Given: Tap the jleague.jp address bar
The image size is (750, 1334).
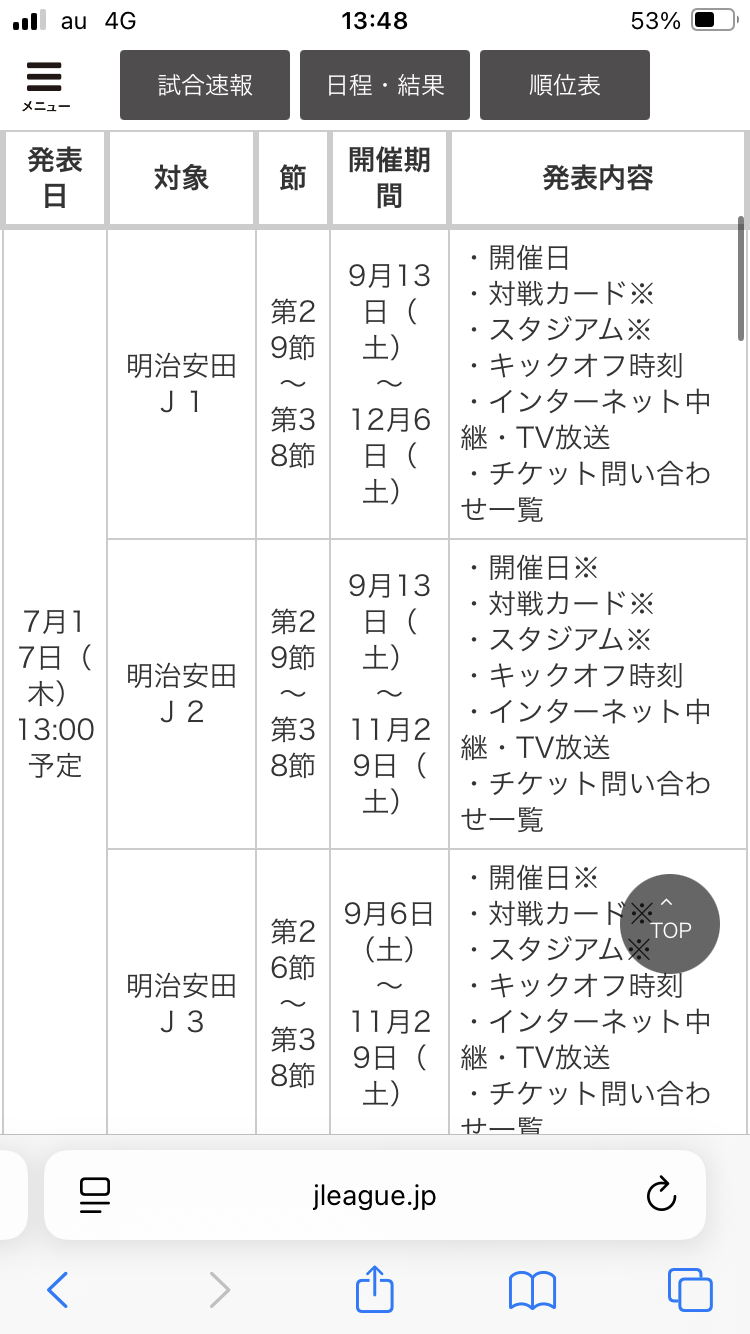Looking at the screenshot, I should coord(375,1195).
